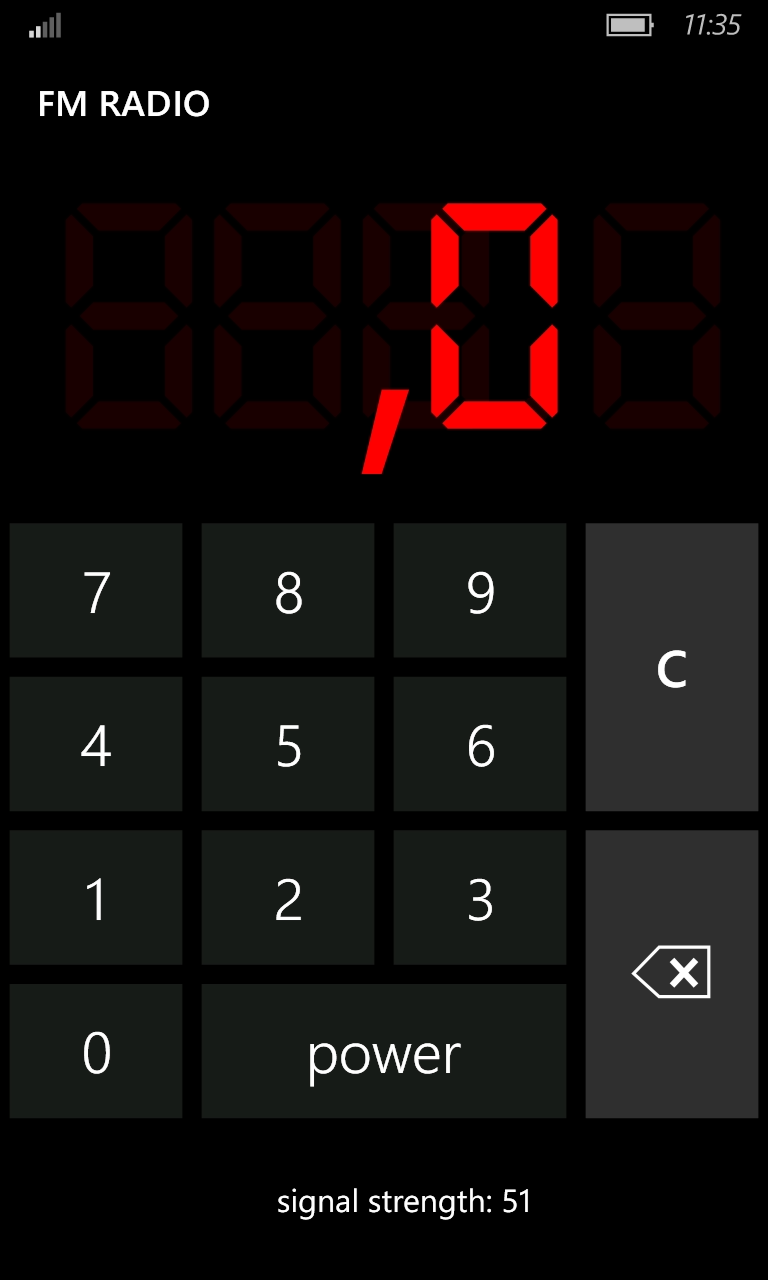Viewport: 768px width, 1280px height.
Task: Tap the 5 key
Action: (x=288, y=744)
